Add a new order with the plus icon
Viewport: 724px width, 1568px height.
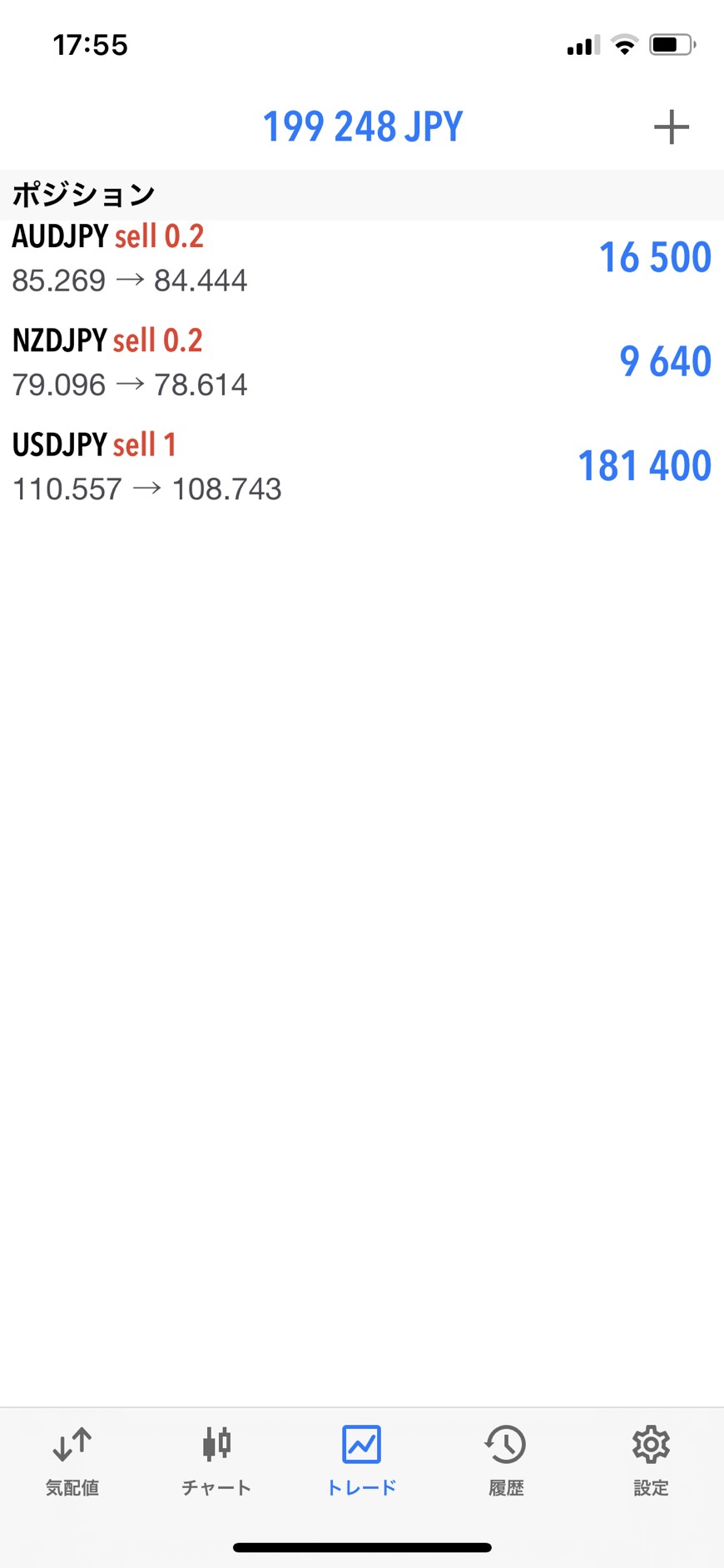click(x=671, y=127)
